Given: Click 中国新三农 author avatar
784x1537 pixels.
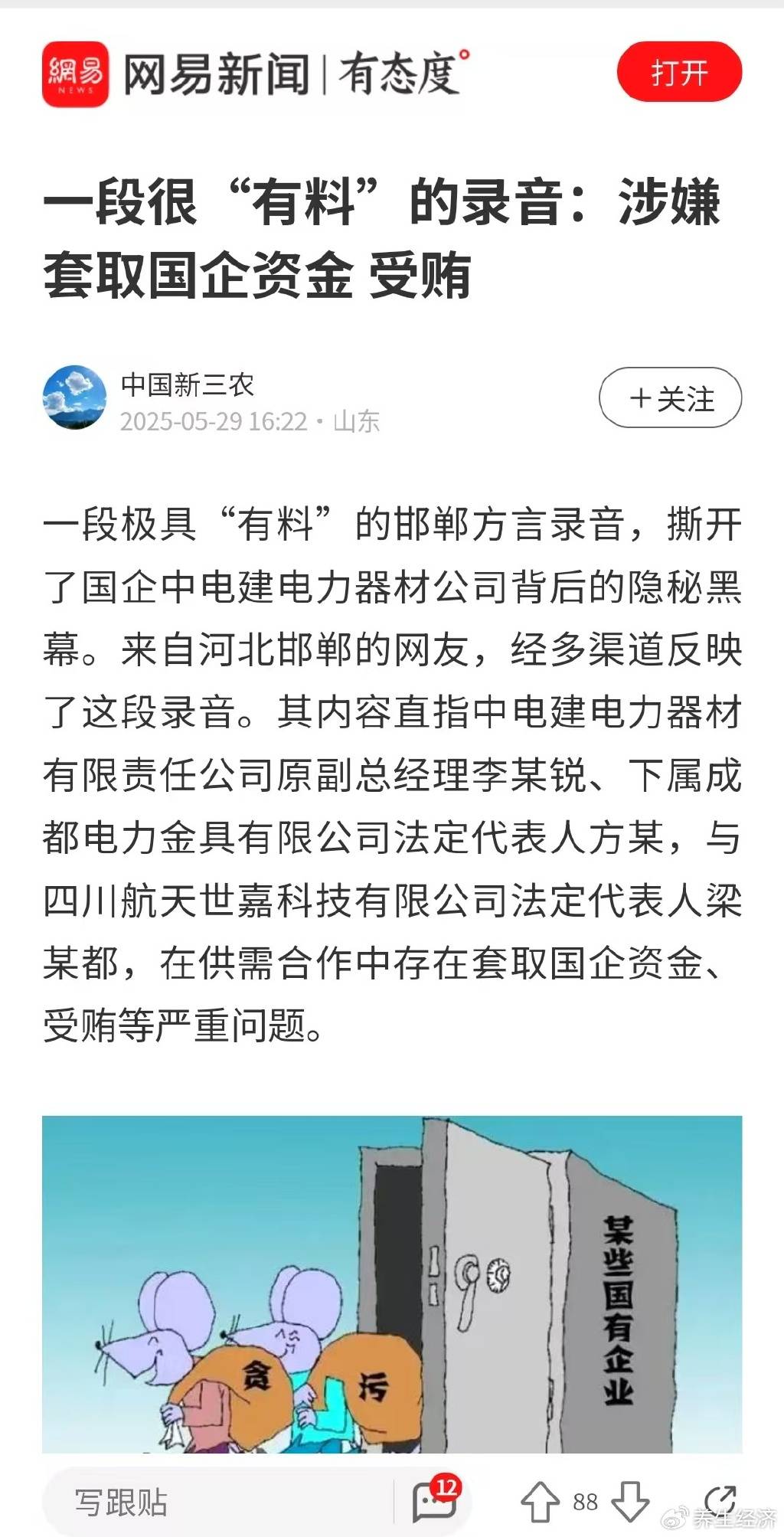Looking at the screenshot, I should (74, 397).
